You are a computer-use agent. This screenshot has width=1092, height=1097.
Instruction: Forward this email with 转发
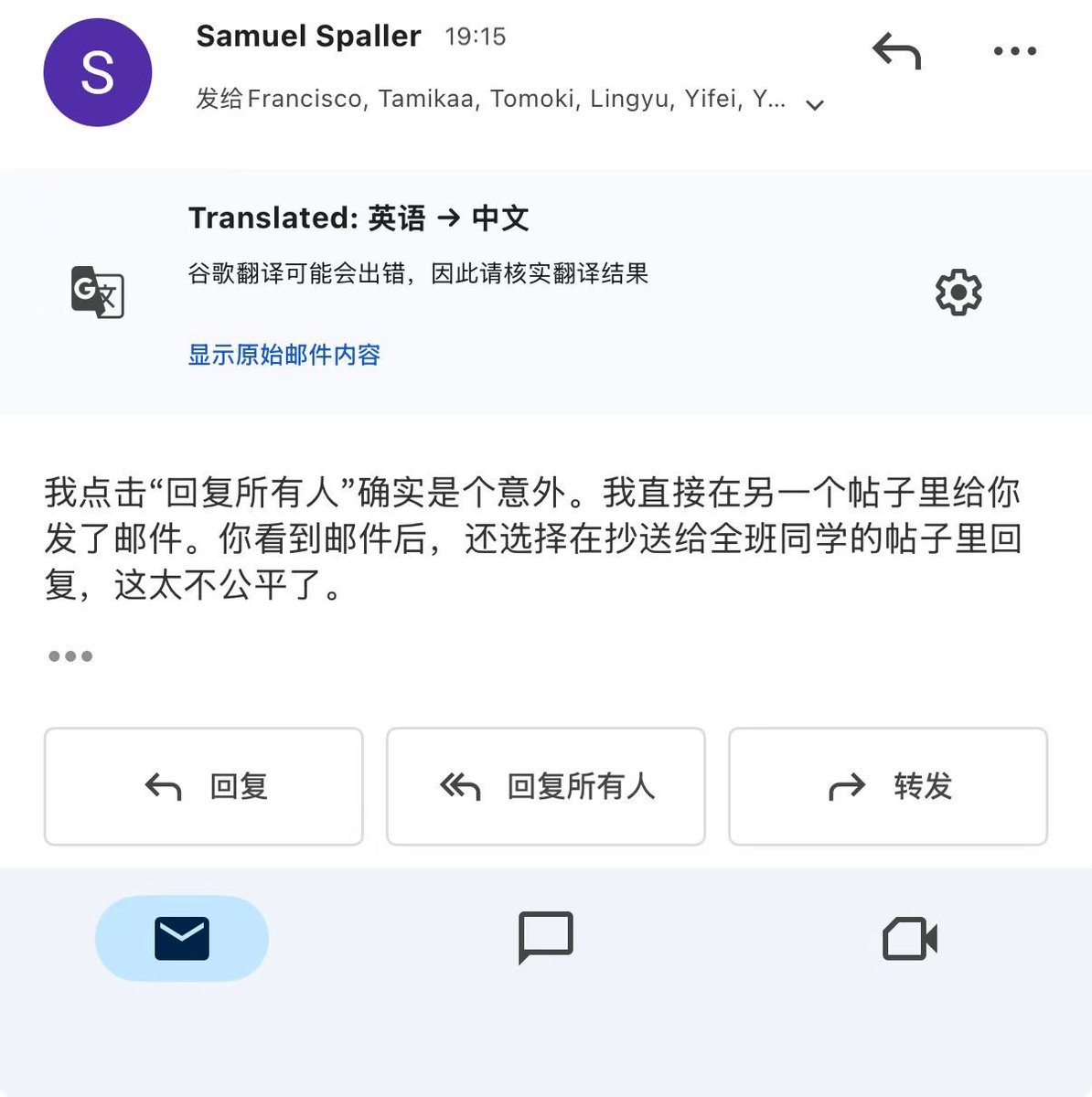pyautogui.click(x=888, y=786)
